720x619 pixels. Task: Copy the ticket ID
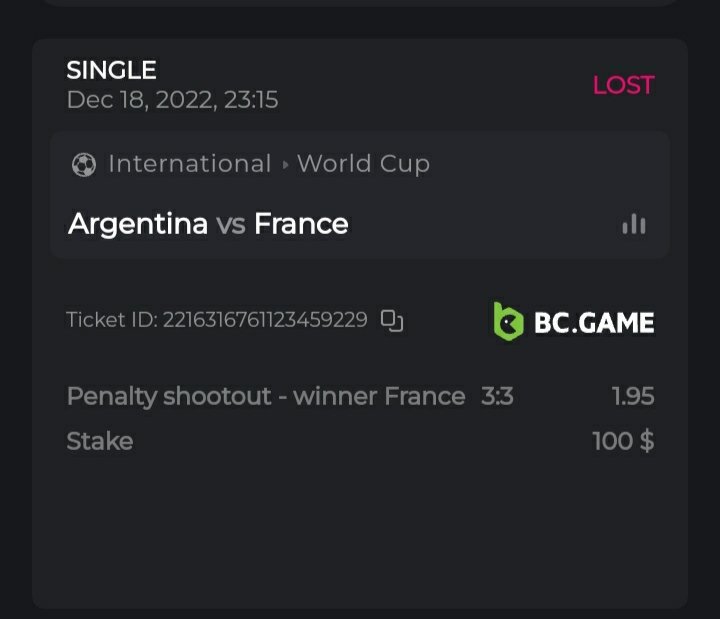(x=392, y=321)
